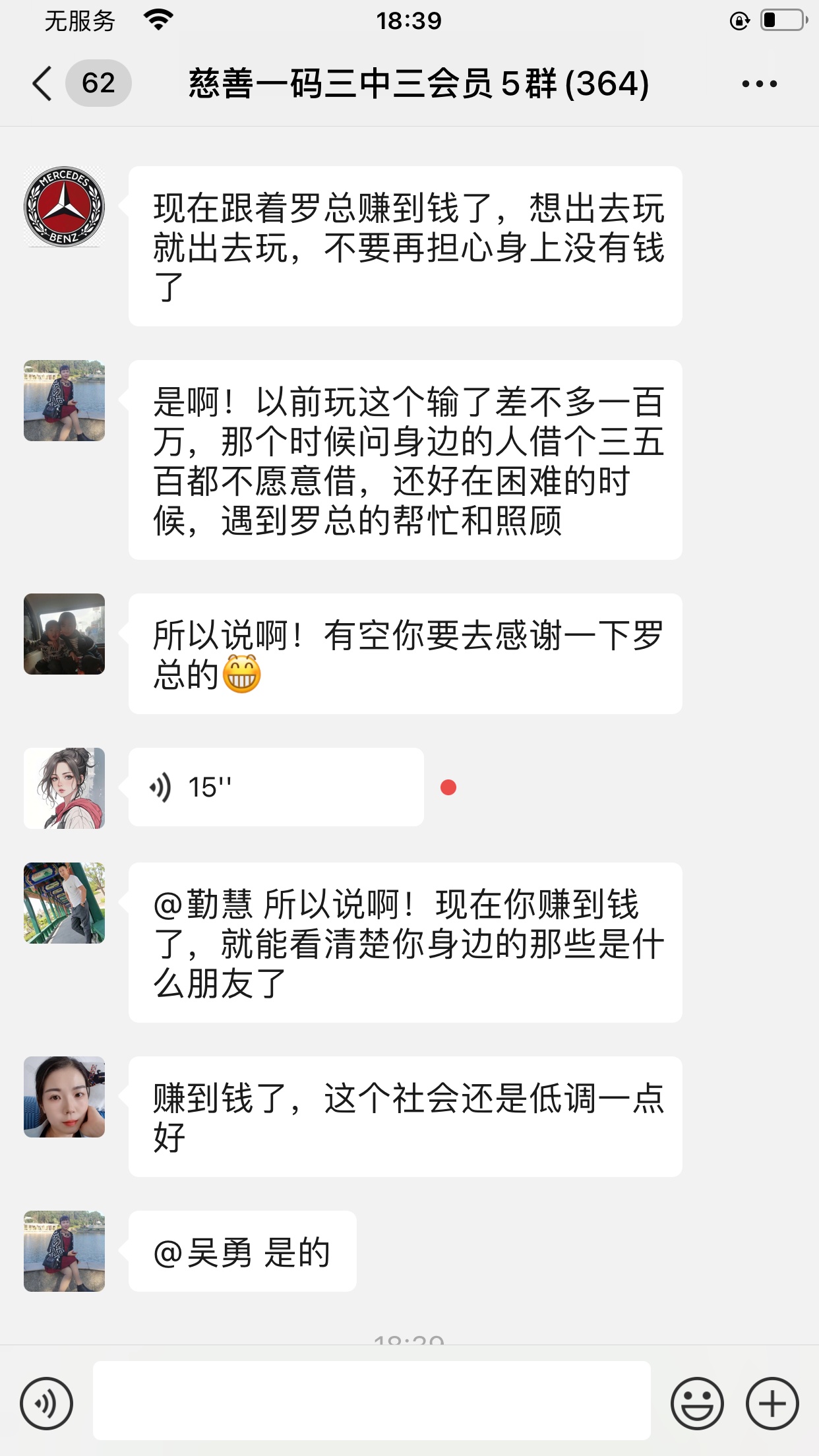This screenshot has height=1456, width=819.
Task: Open avatar beside the 低调一点好 message
Action: pos(65,1097)
